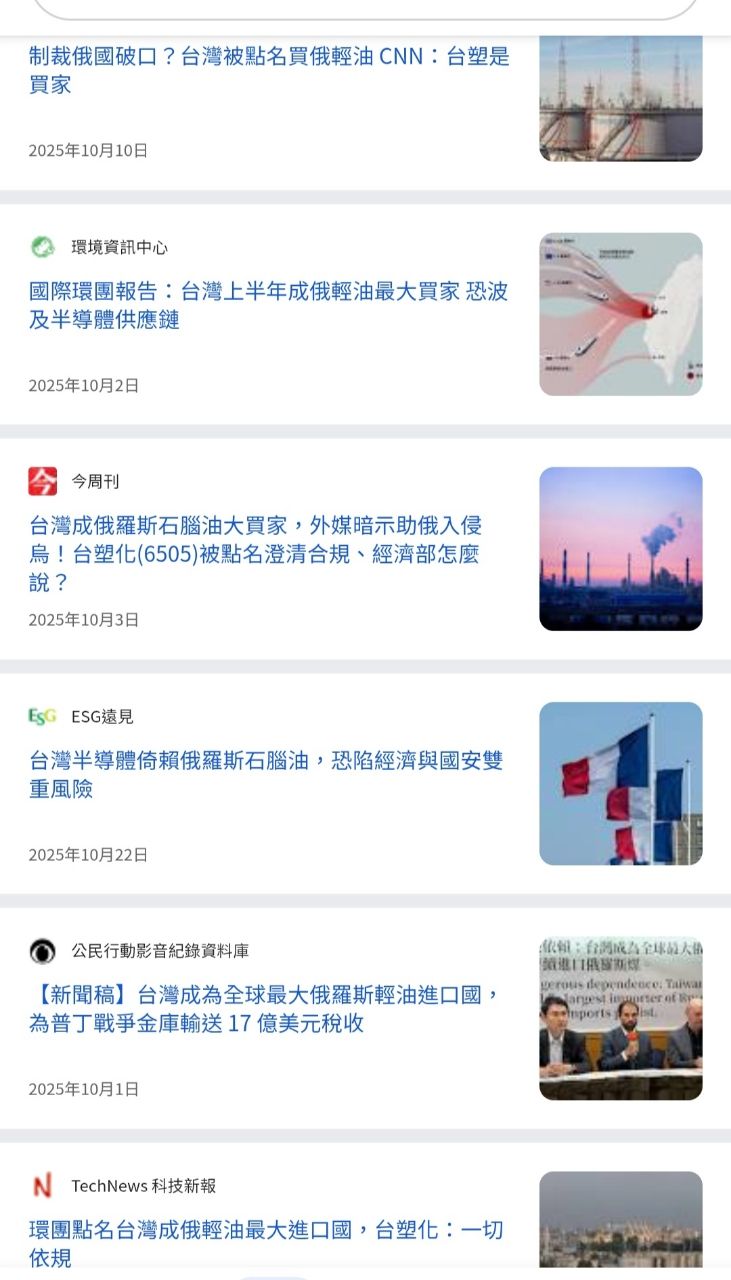Open 公民行動影音紀錄資料庫 【新聞稿】 article
The image size is (731, 1280).
(x=265, y=1009)
